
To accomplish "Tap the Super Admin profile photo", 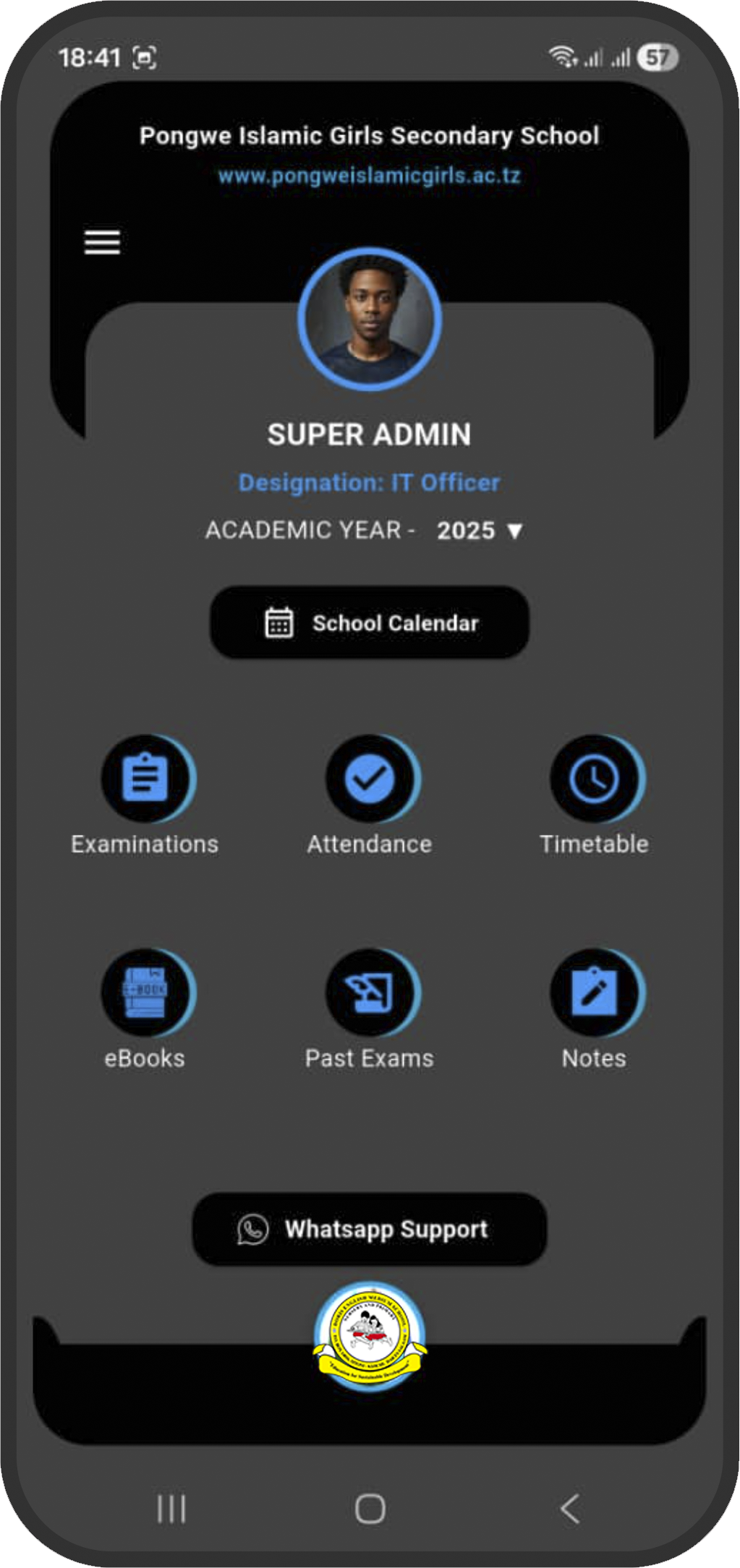I will (370, 319).
